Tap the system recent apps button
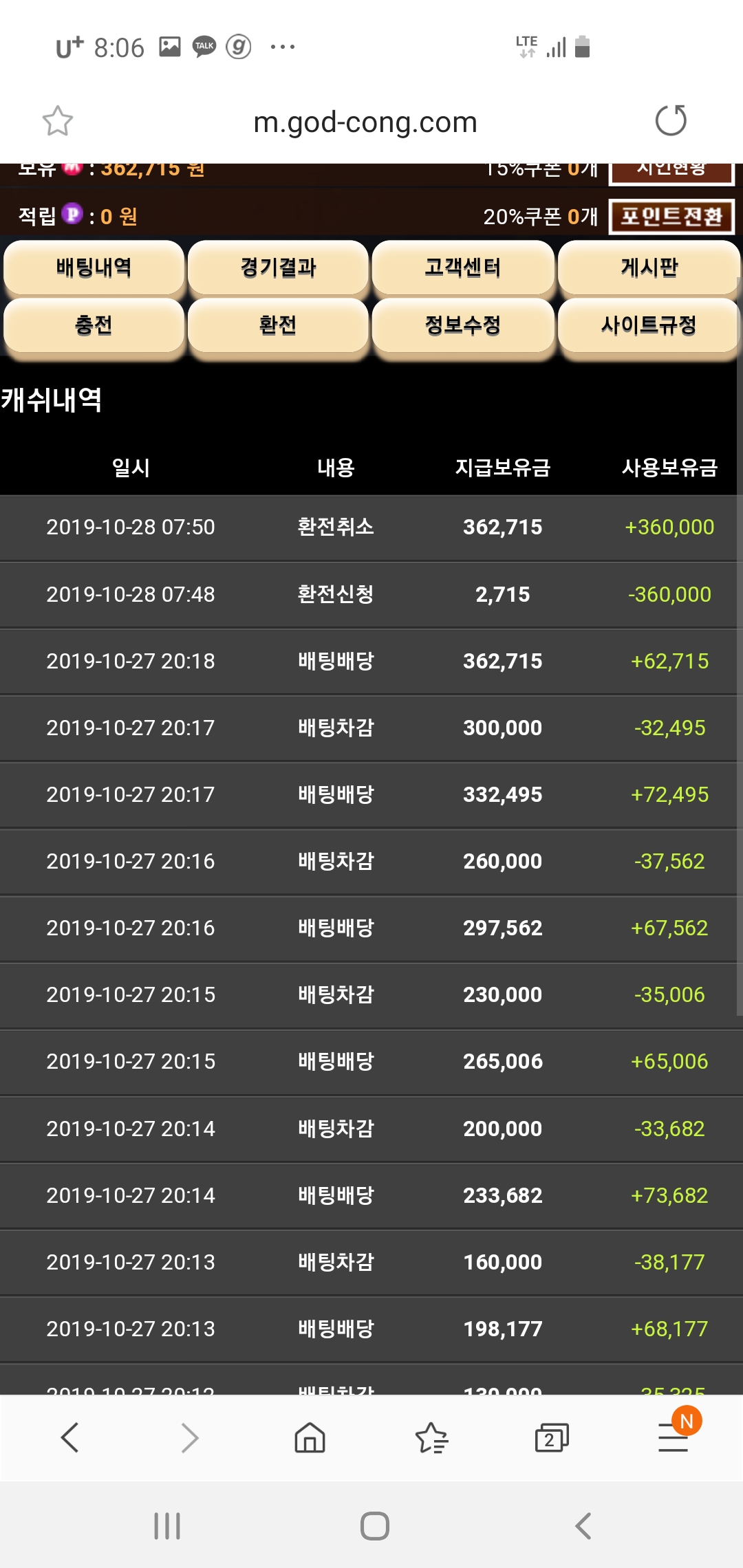 pyautogui.click(x=167, y=1526)
